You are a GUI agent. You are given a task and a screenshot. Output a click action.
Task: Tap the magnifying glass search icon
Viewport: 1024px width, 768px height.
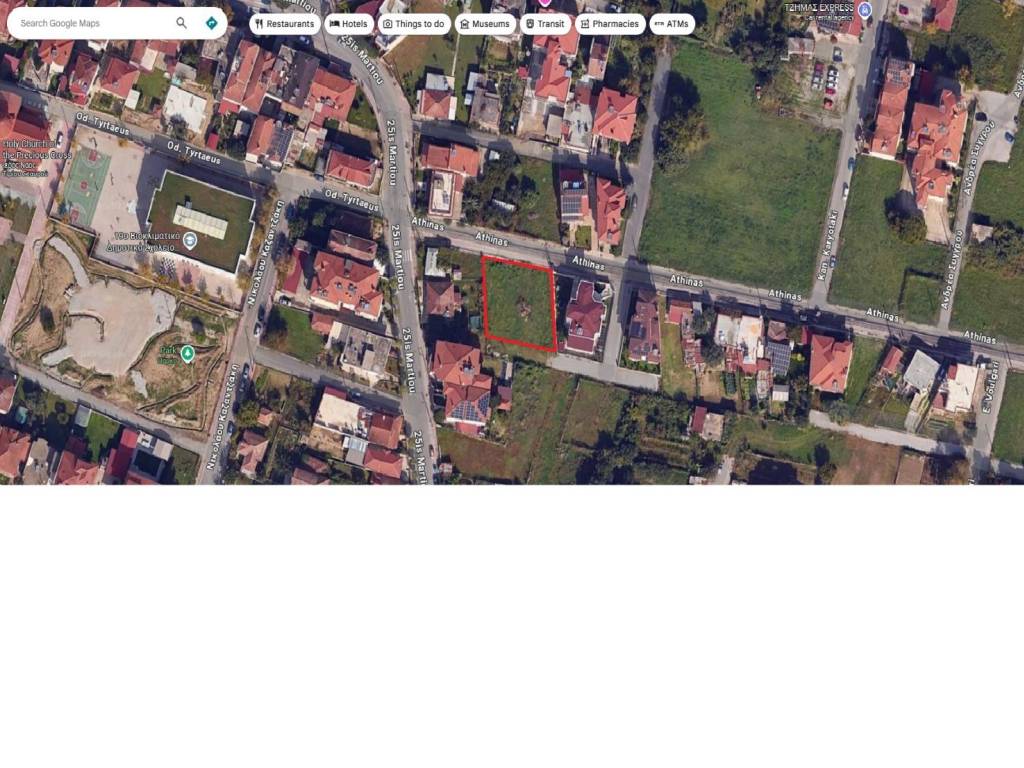181,23
